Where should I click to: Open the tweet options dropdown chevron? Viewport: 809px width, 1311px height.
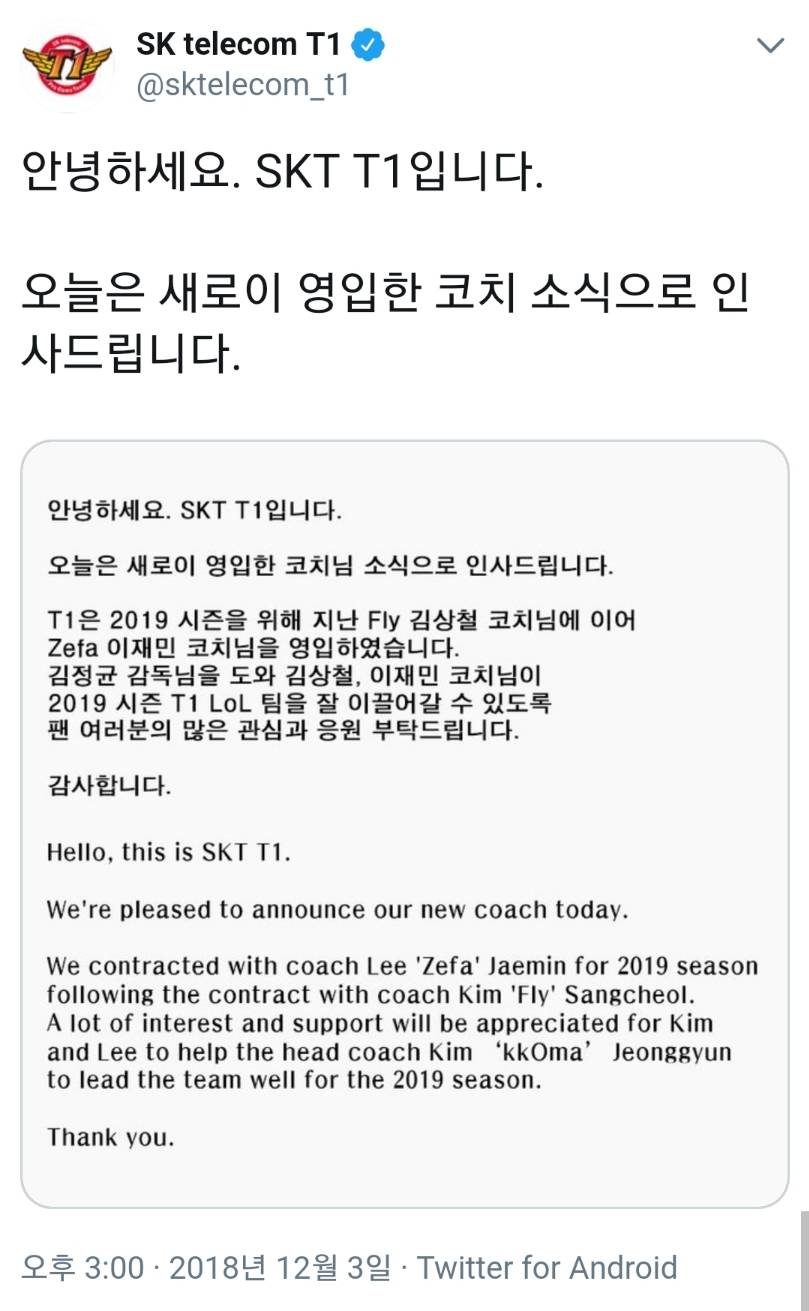click(769, 46)
